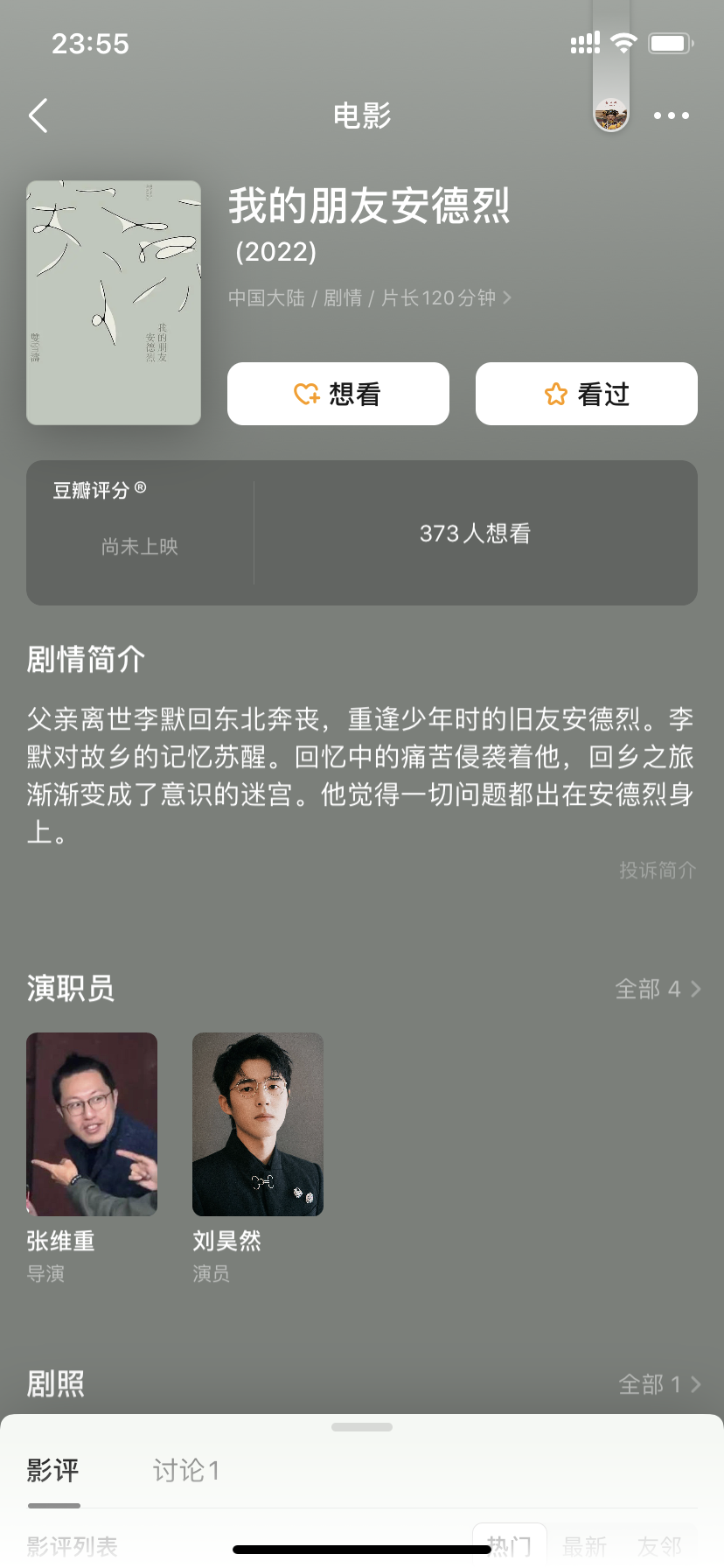Expand the 中国大陆 / 剧情 / 片长120分钟 details
The width and height of the screenshot is (724, 1568).
[370, 298]
